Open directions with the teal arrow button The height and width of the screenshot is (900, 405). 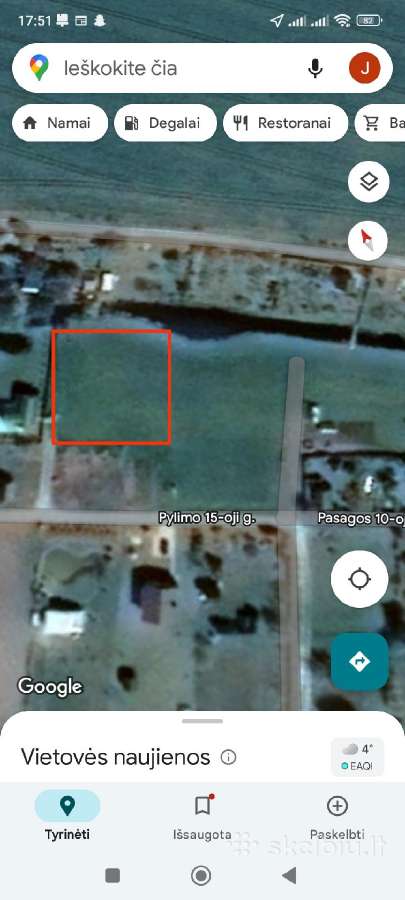click(x=360, y=662)
